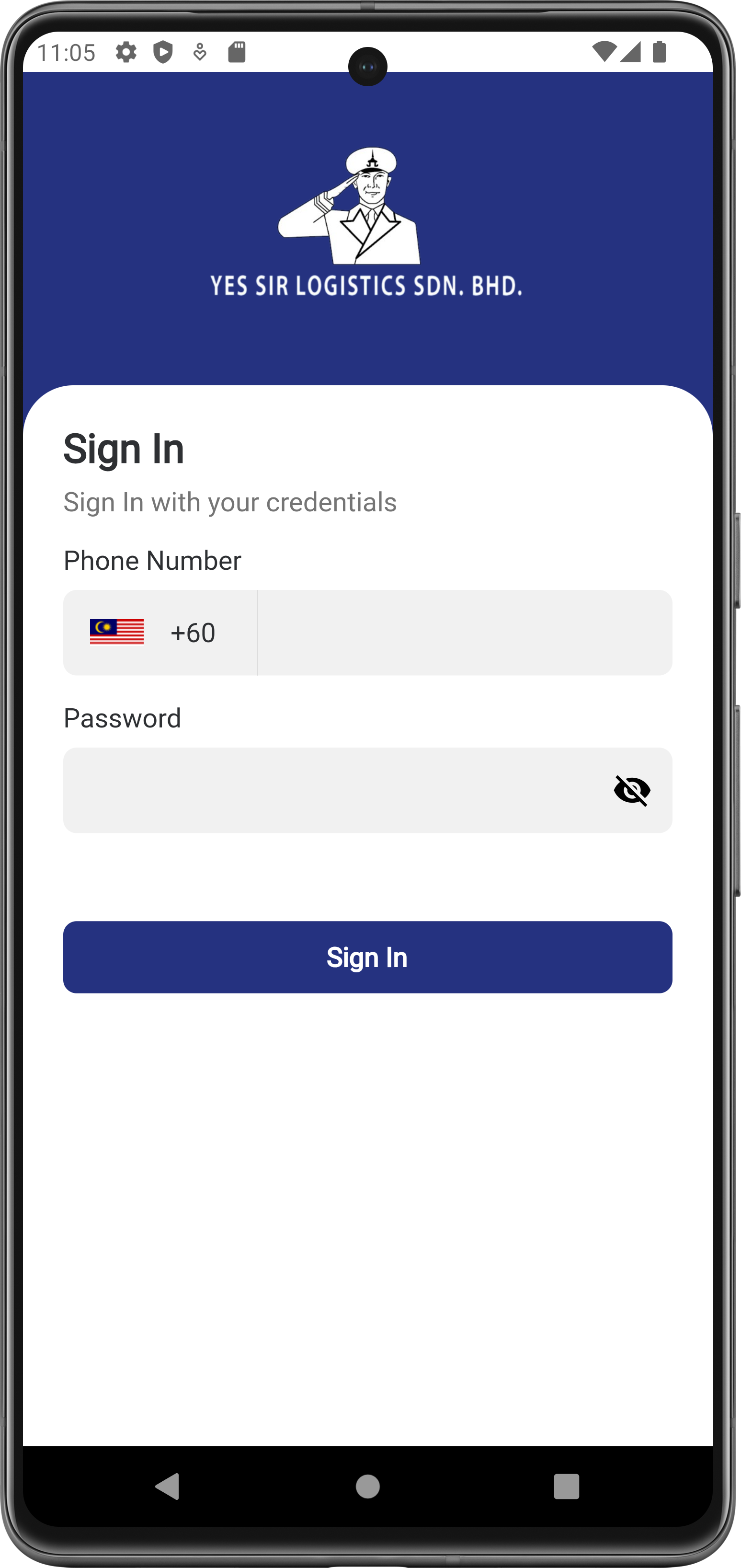
Task: Focus the phone number field
Action: click(x=464, y=633)
